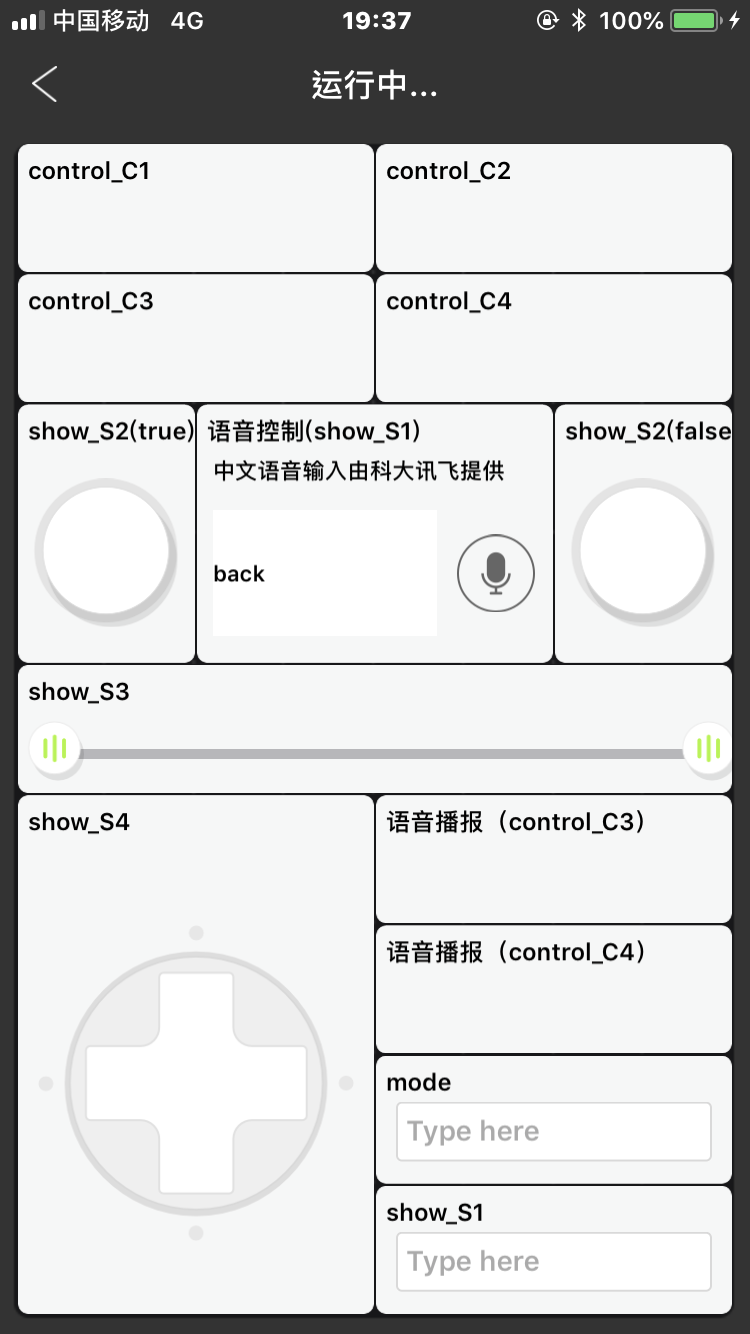750x1334 pixels.
Task: Tap the microphone for voice control
Action: pos(496,573)
